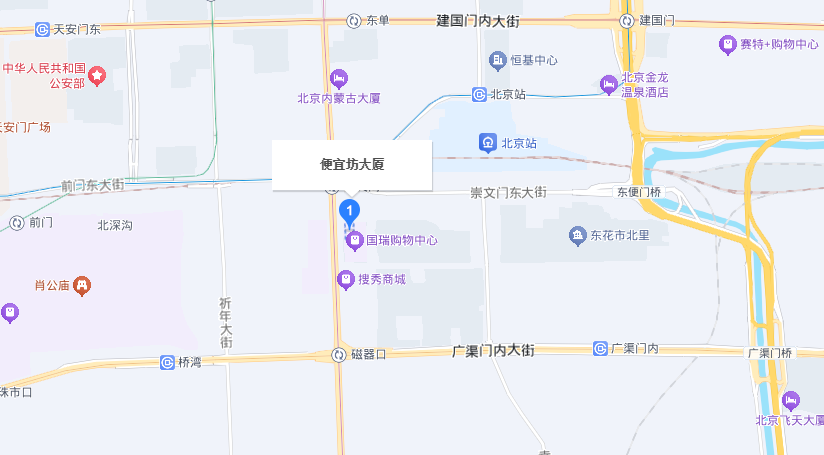Viewport: 824px width, 455px height.
Task: Select the 东花市北里 residential marker
Action: [577, 236]
